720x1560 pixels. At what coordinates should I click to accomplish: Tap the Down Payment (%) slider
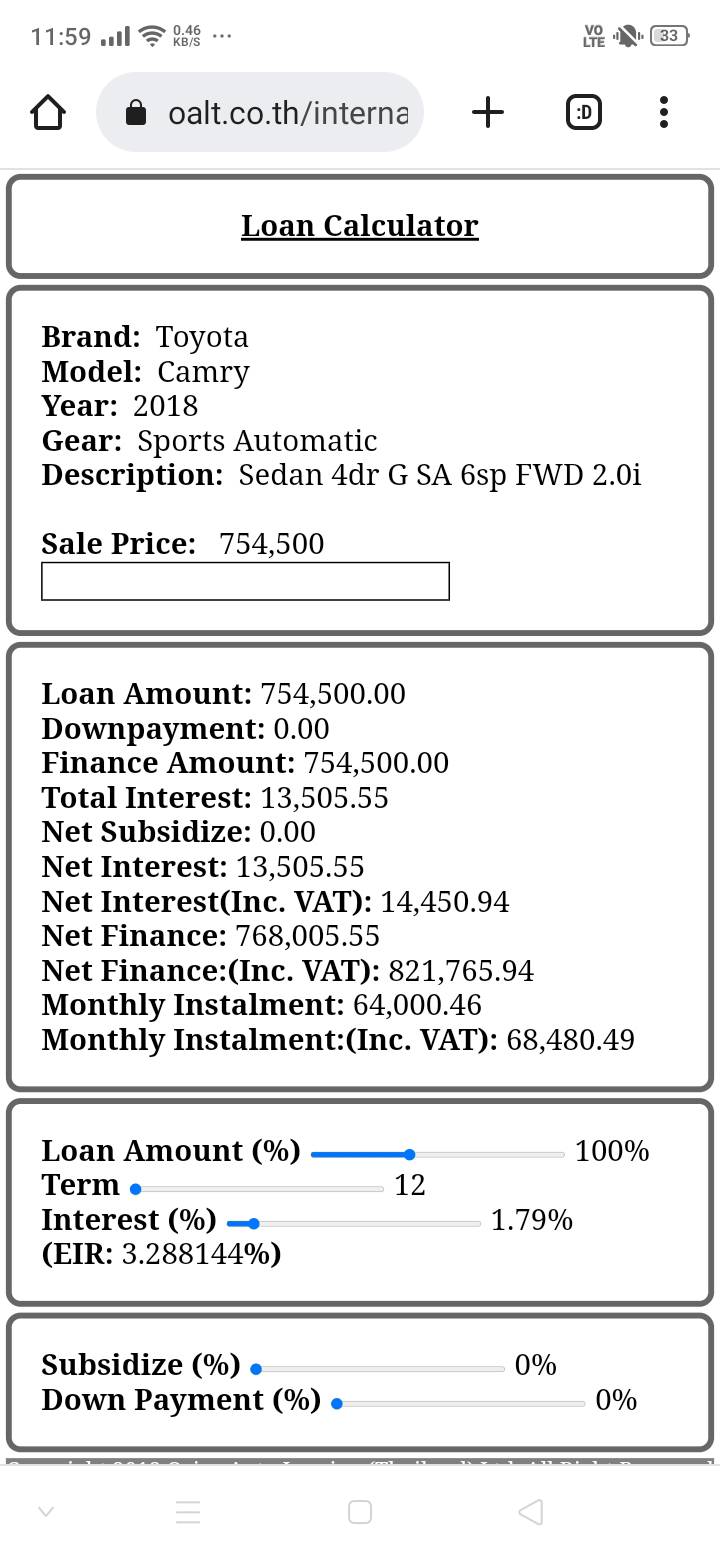click(x=460, y=1403)
